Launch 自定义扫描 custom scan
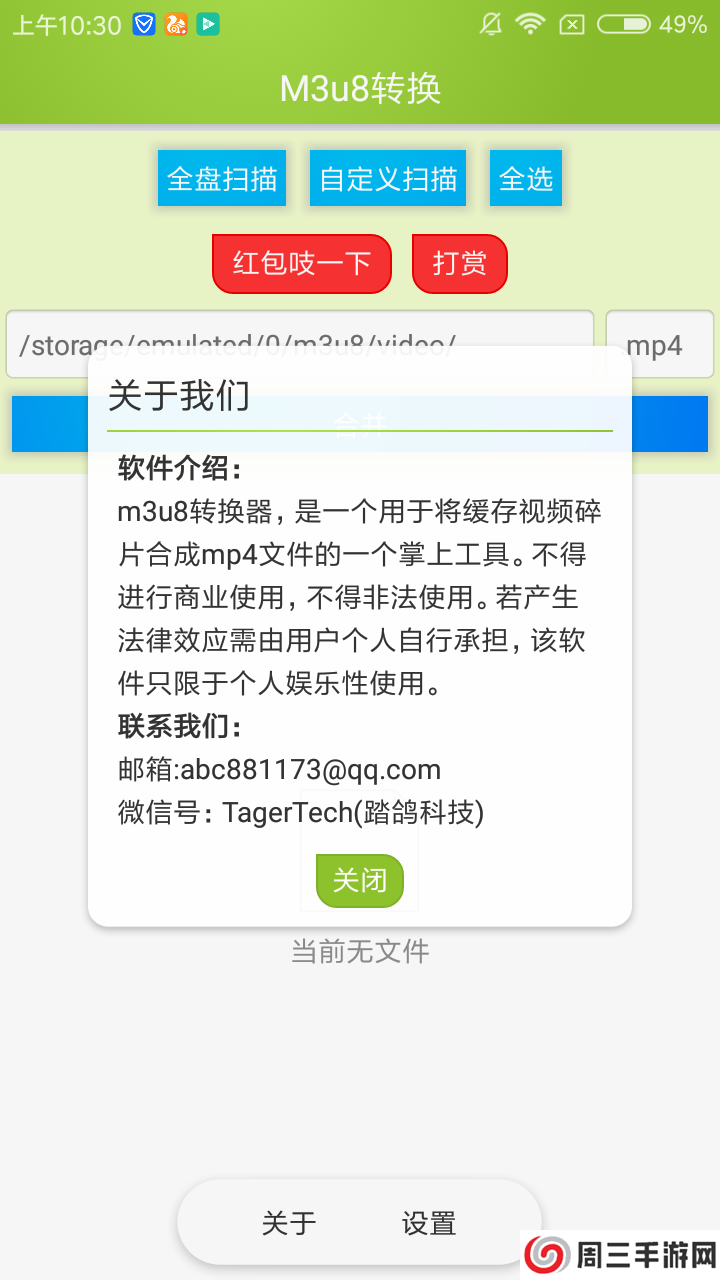 point(388,177)
